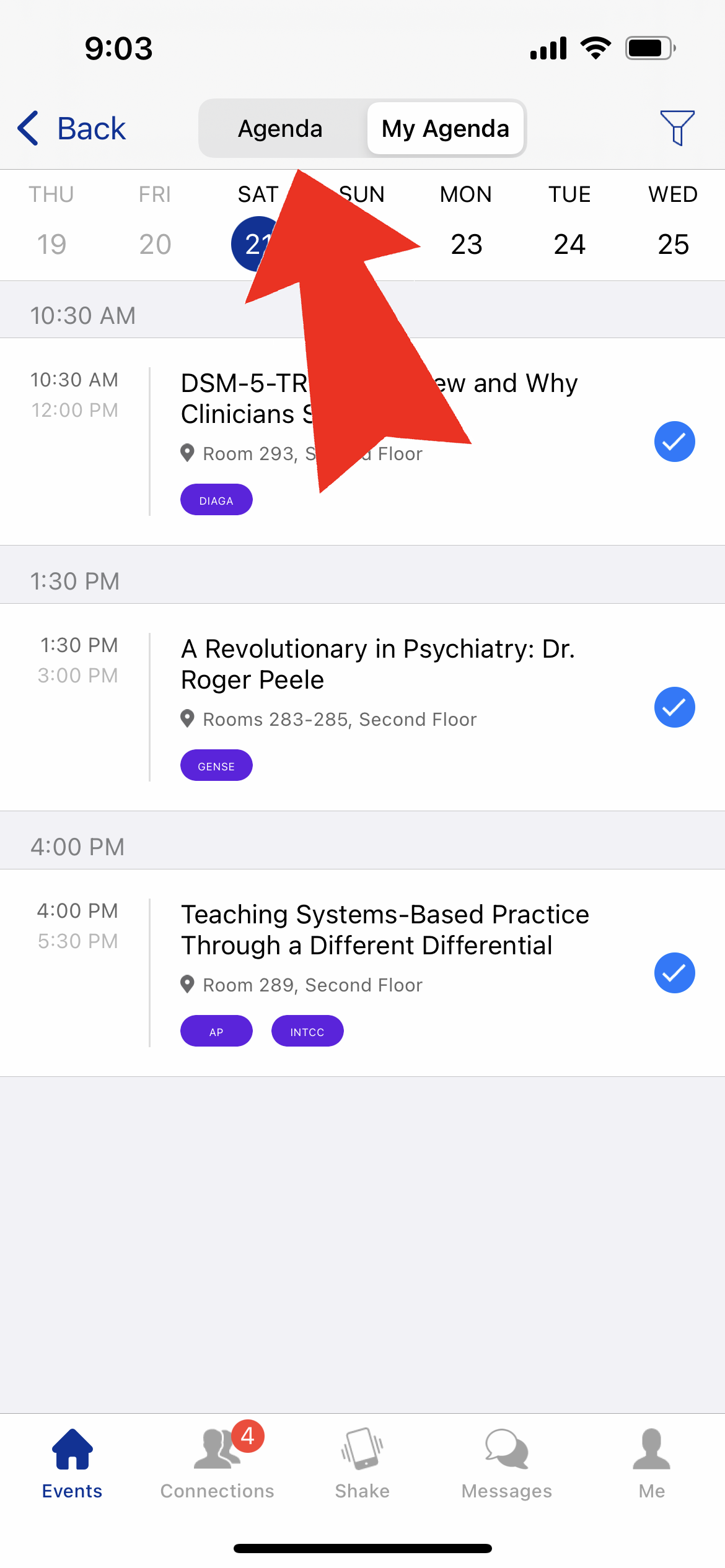Select Thursday the 19th

[x=51, y=224]
